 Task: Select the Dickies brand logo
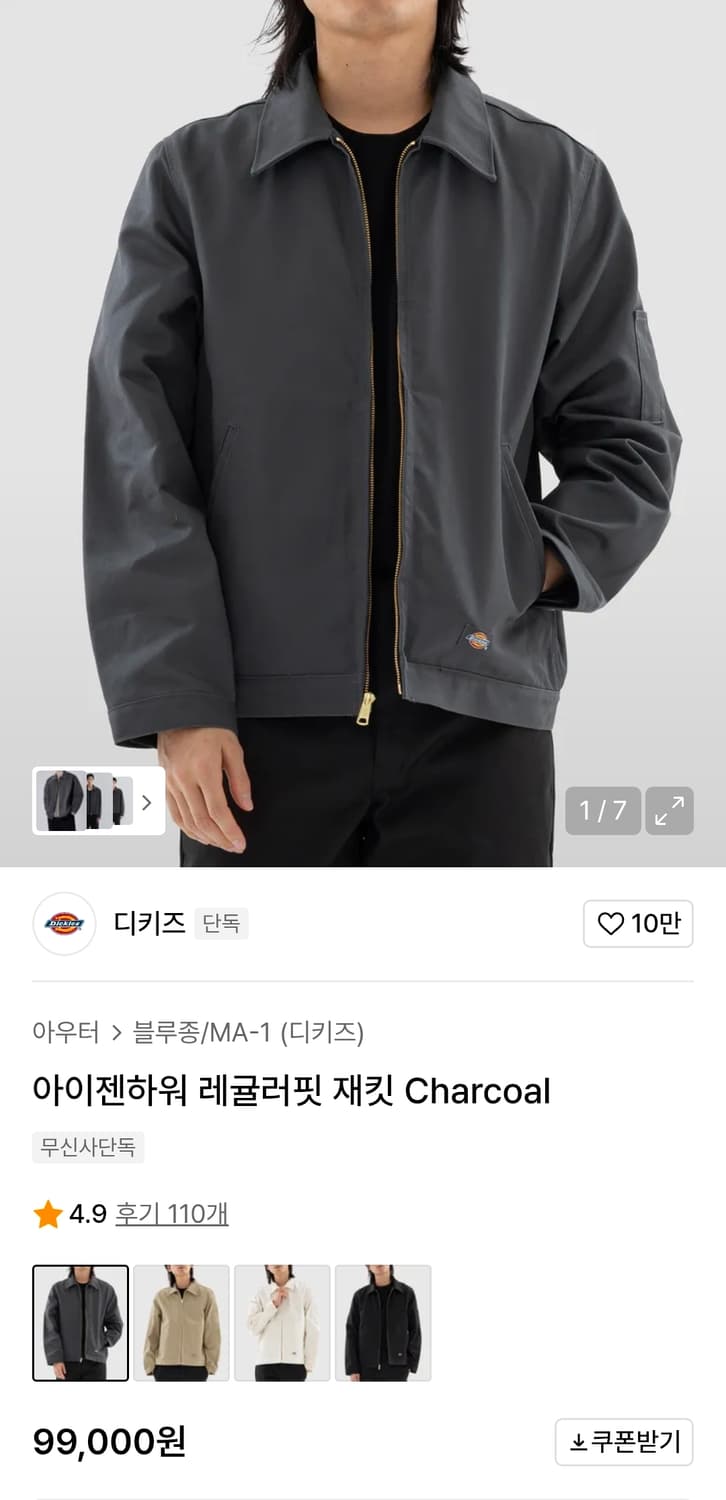(x=64, y=924)
